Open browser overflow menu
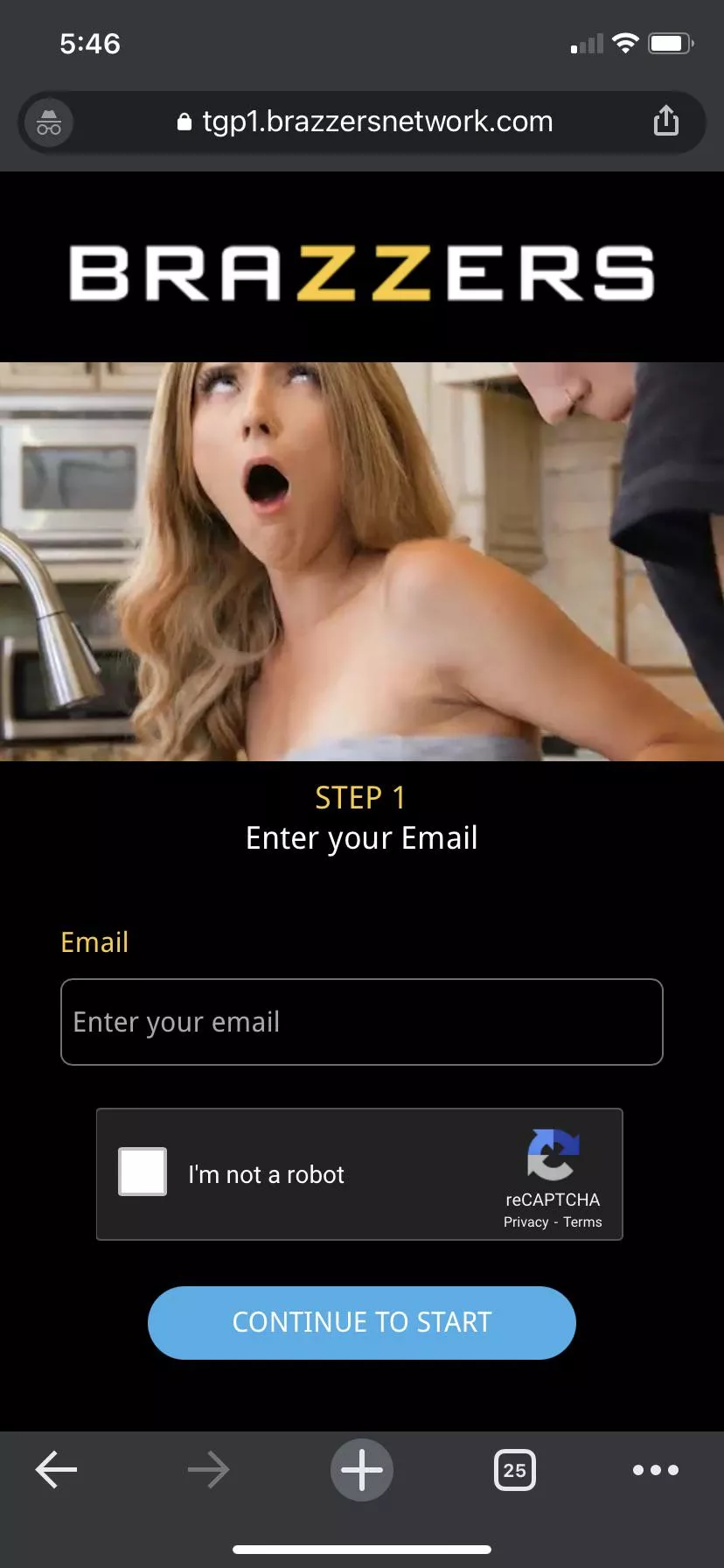Image resolution: width=724 pixels, height=1568 pixels. [x=656, y=1470]
